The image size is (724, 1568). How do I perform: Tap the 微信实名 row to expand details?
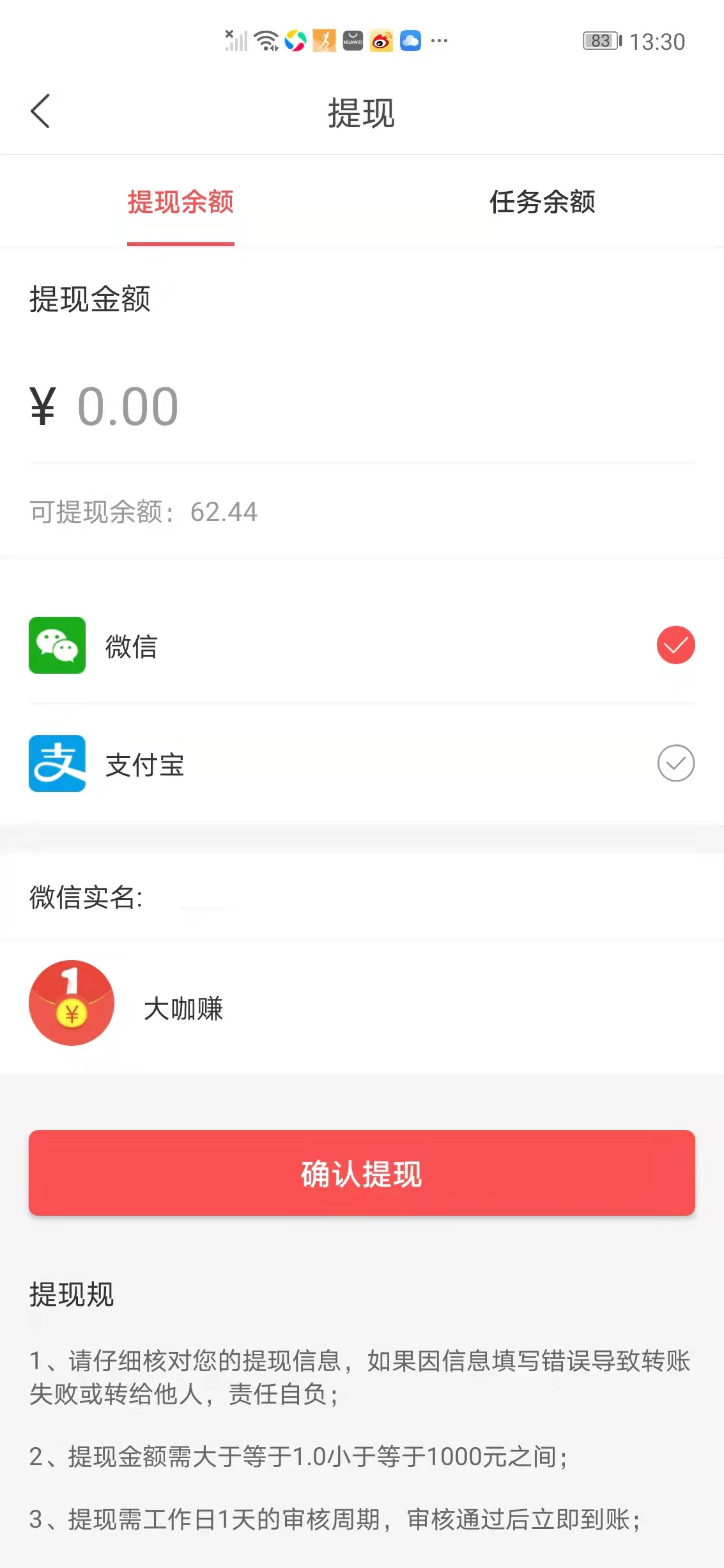[x=256, y=899]
